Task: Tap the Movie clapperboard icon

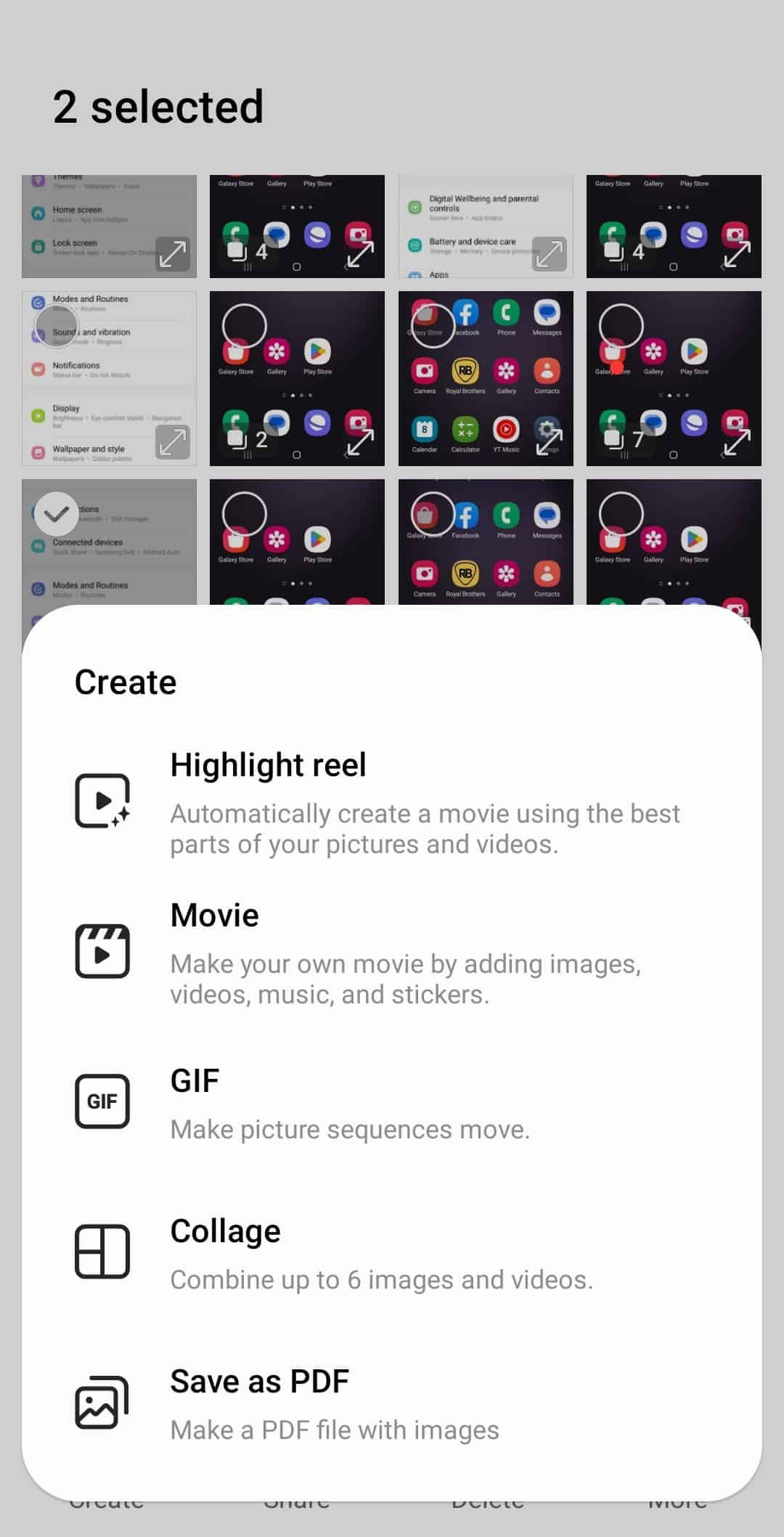Action: (x=102, y=951)
